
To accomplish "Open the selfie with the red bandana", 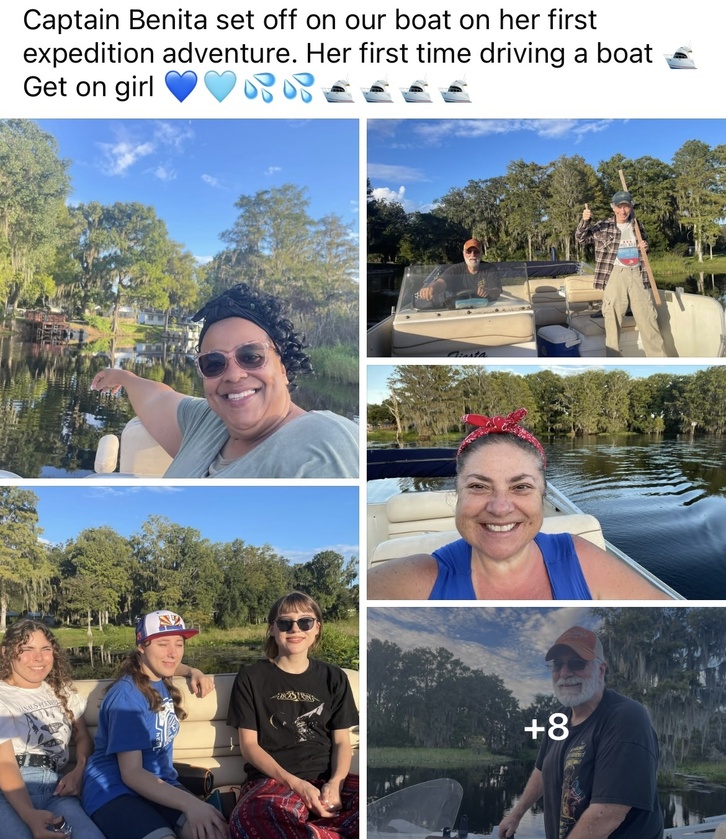I will 546,482.
